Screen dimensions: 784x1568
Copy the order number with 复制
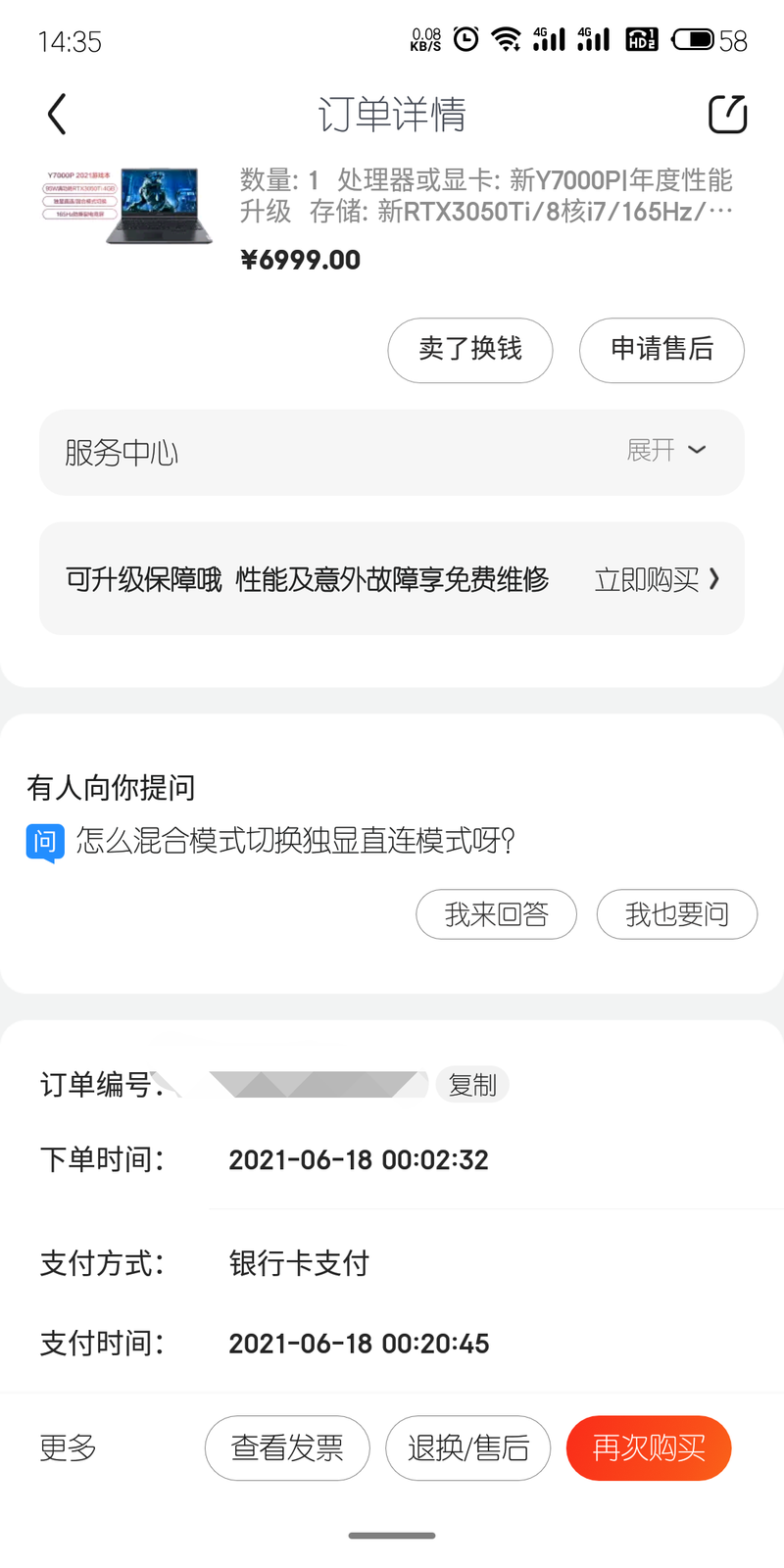click(472, 1085)
